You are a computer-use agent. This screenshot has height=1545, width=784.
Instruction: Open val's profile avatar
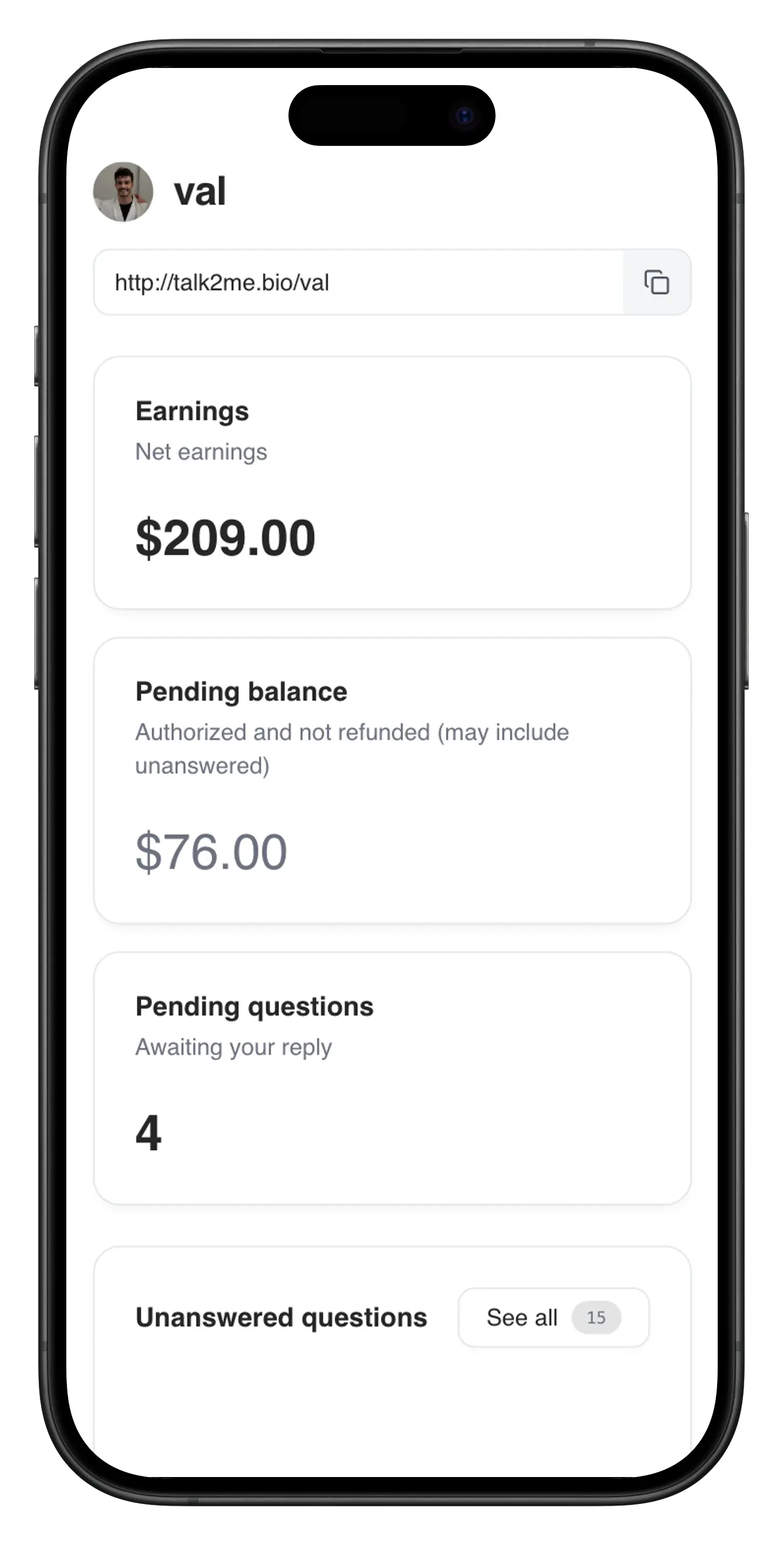pyautogui.click(x=123, y=192)
